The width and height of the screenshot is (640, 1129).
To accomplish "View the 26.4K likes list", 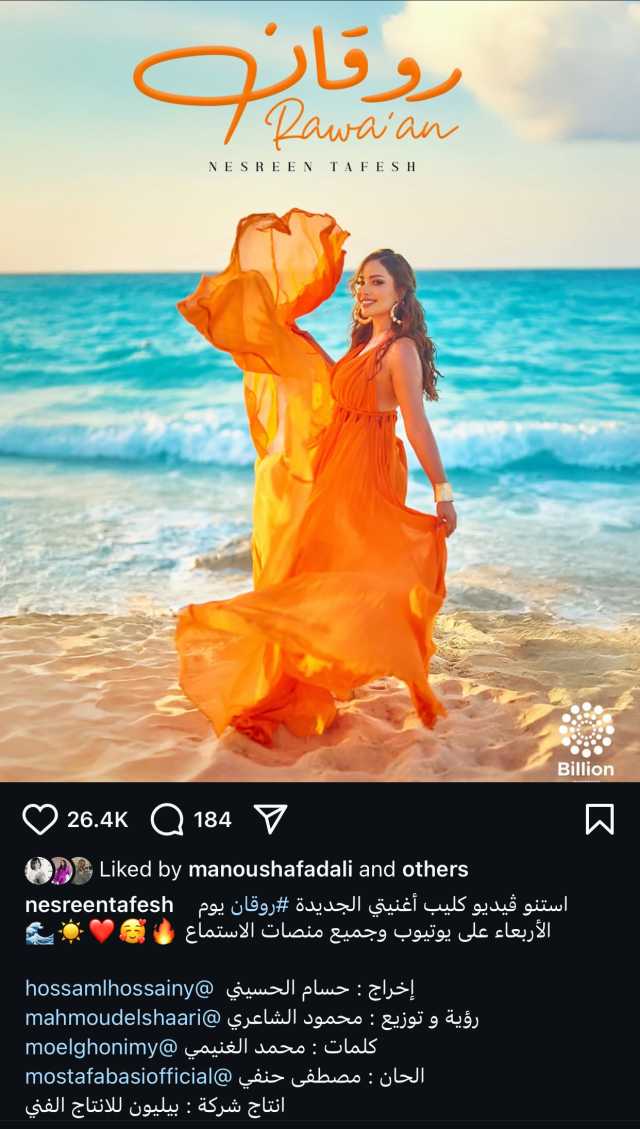I will (97, 820).
